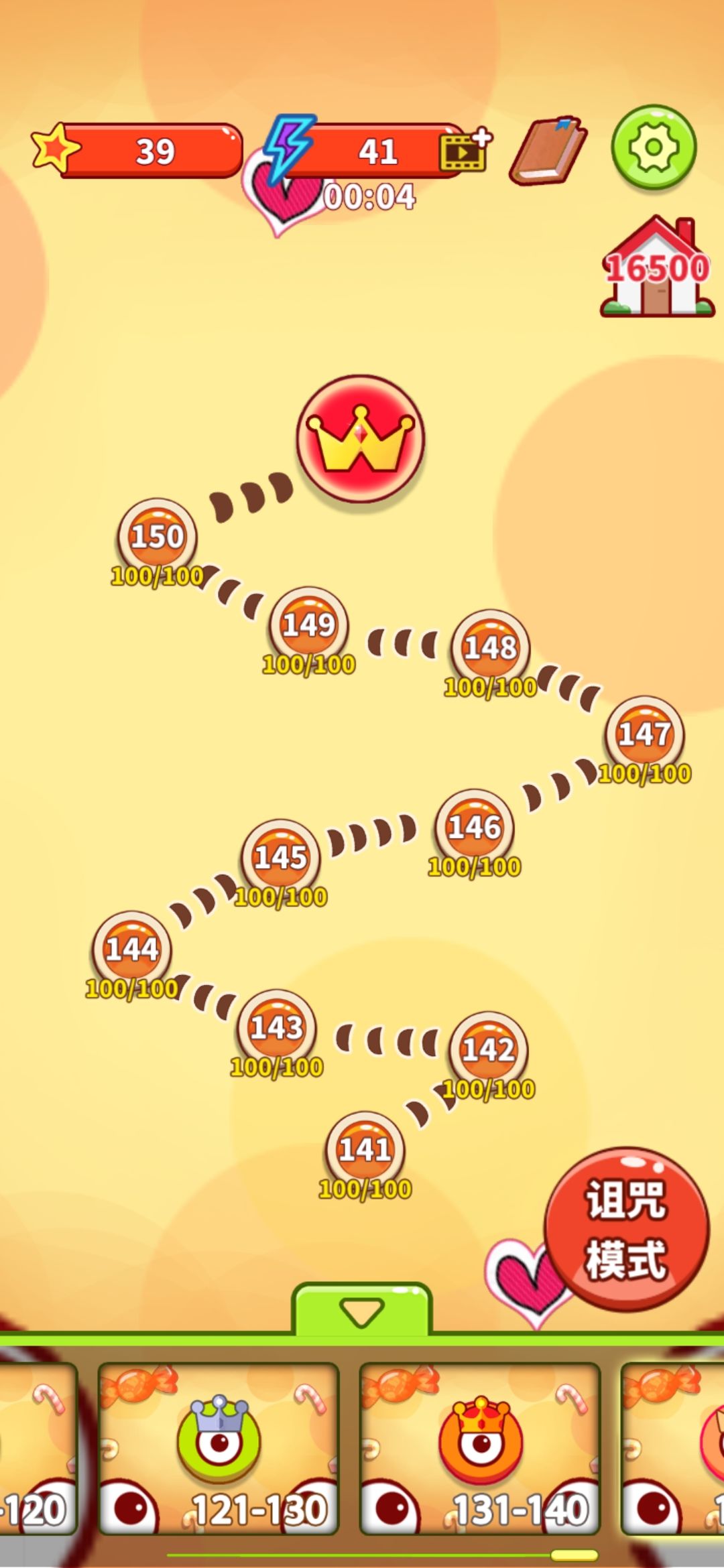Image resolution: width=724 pixels, height=1568 pixels.
Task: Play level 146
Action: [x=475, y=828]
